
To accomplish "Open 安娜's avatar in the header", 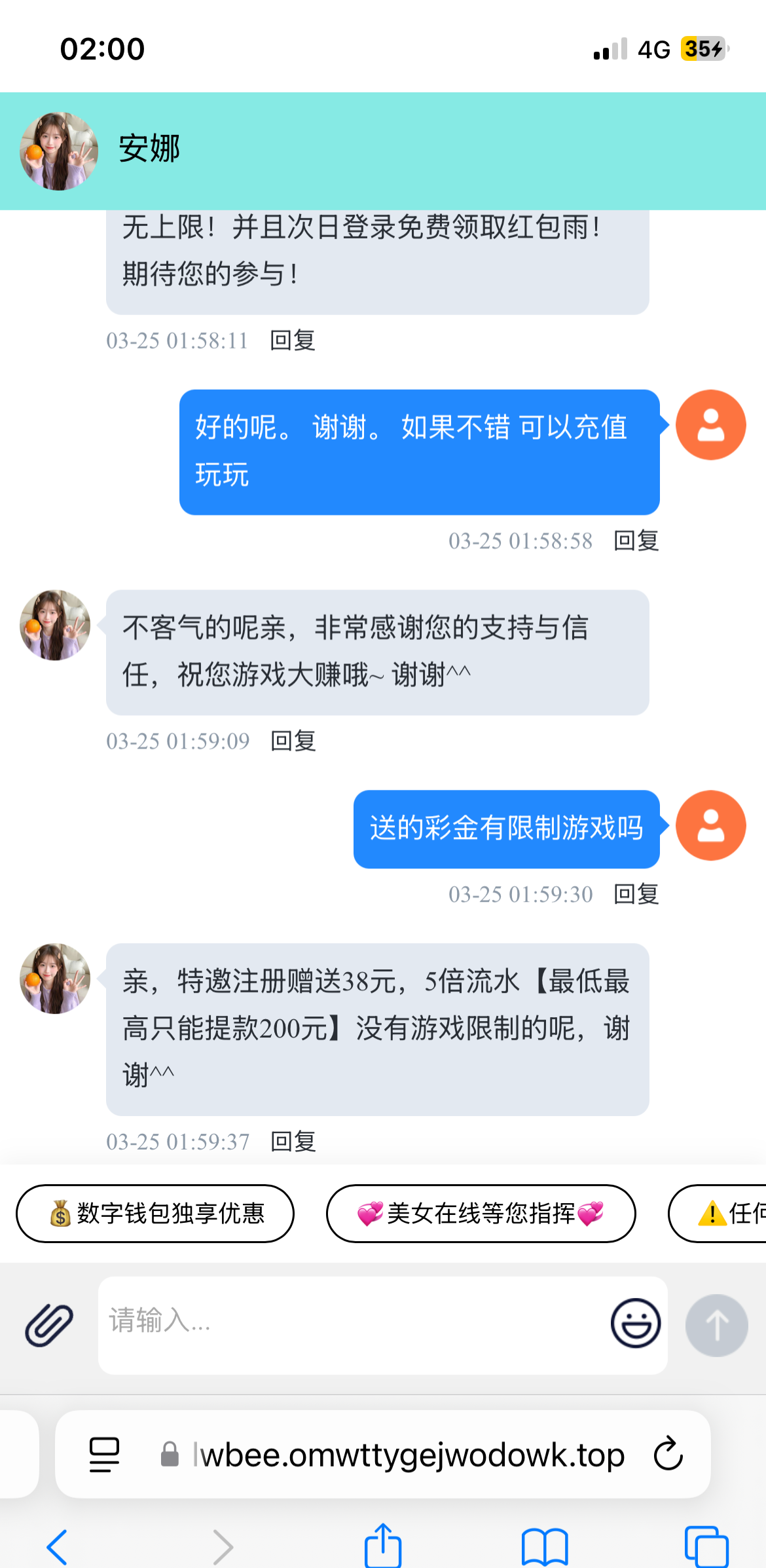I will point(59,151).
